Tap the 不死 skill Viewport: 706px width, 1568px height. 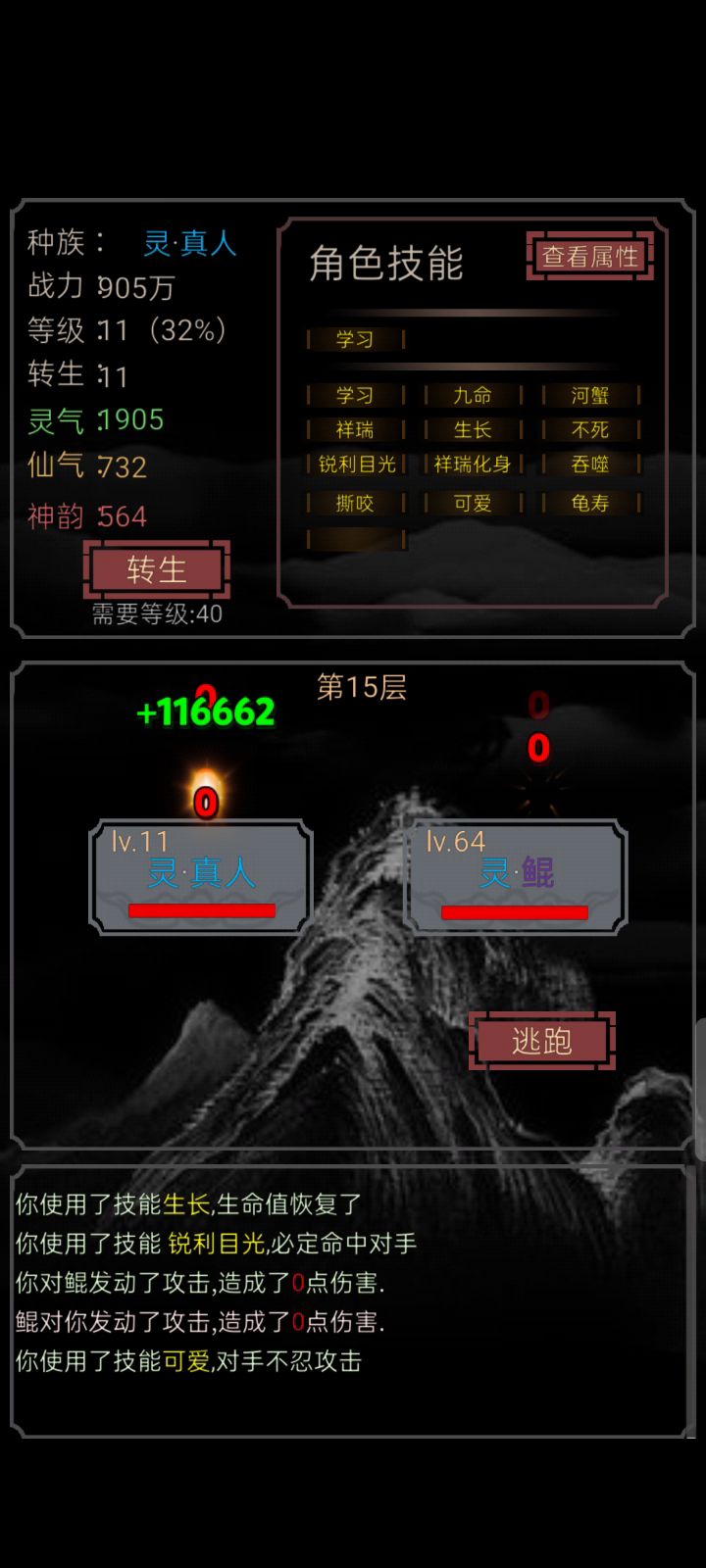[x=590, y=429]
